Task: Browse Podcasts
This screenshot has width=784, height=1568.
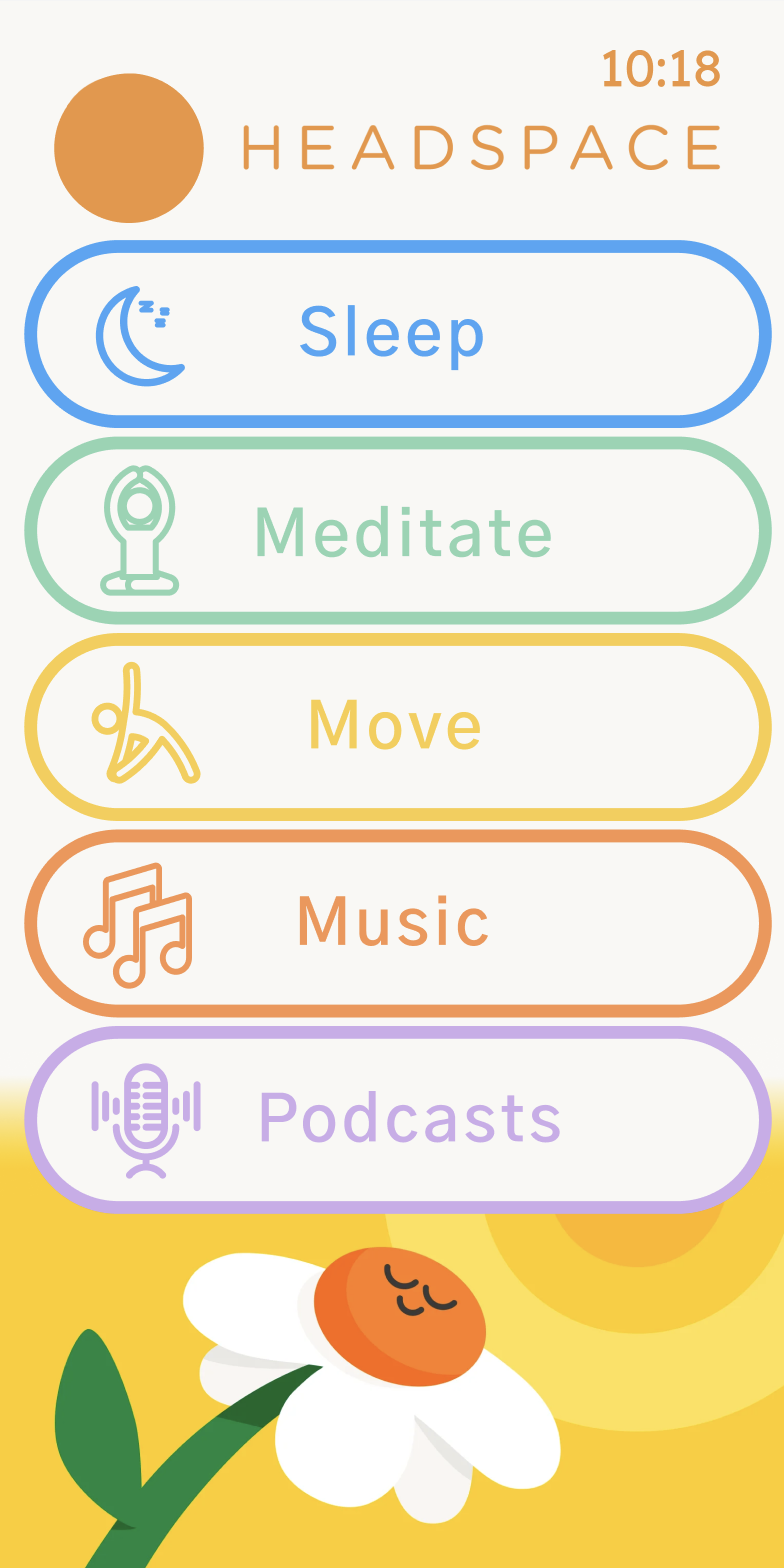Action: click(398, 1119)
